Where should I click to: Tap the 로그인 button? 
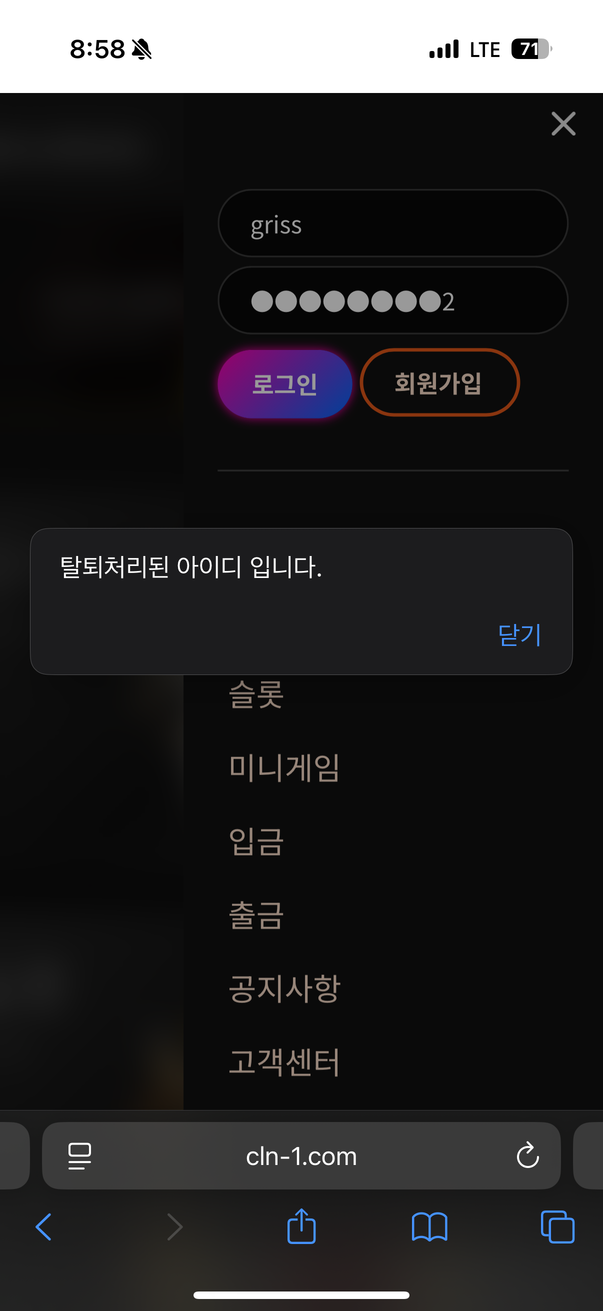[285, 383]
